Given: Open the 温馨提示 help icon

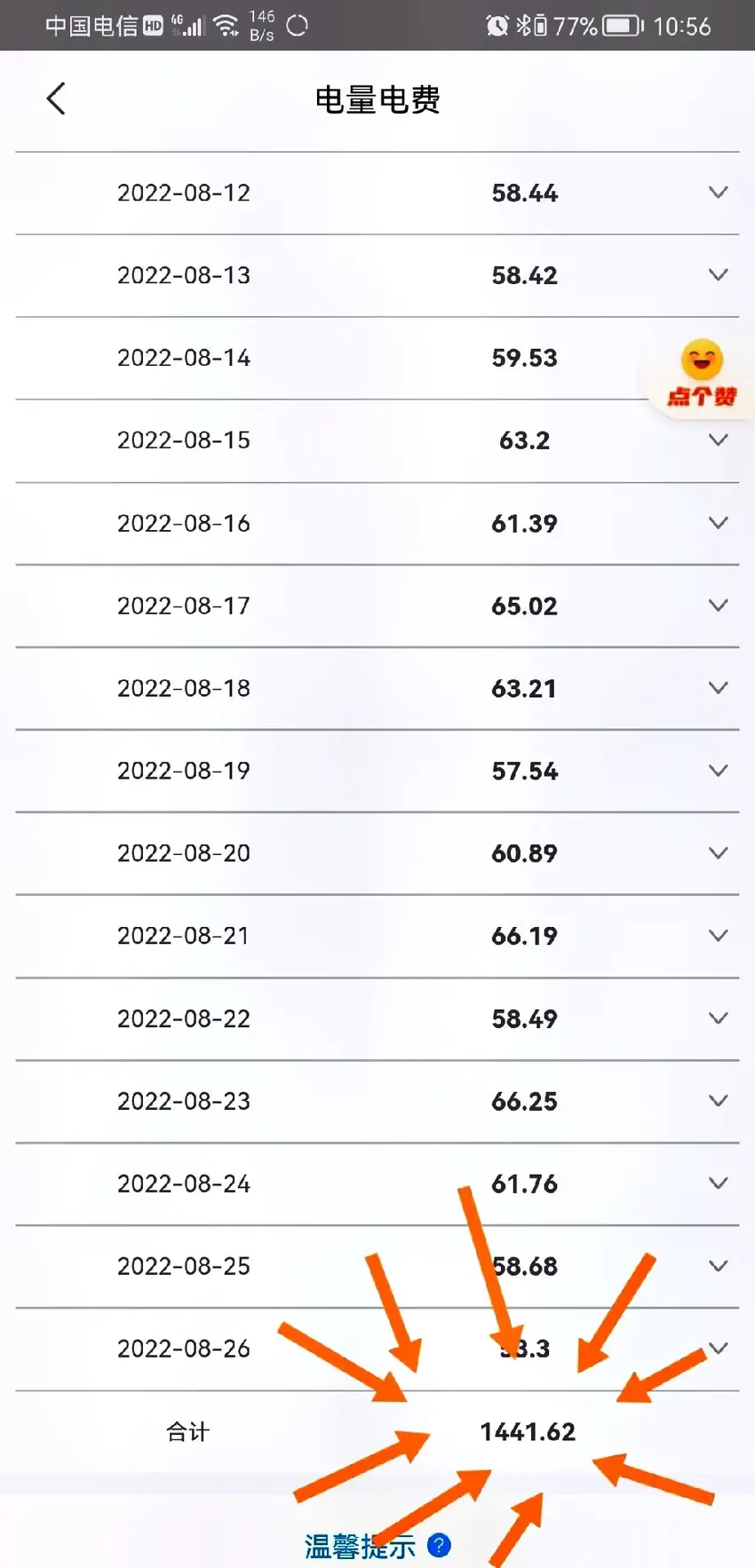Looking at the screenshot, I should [x=439, y=1546].
